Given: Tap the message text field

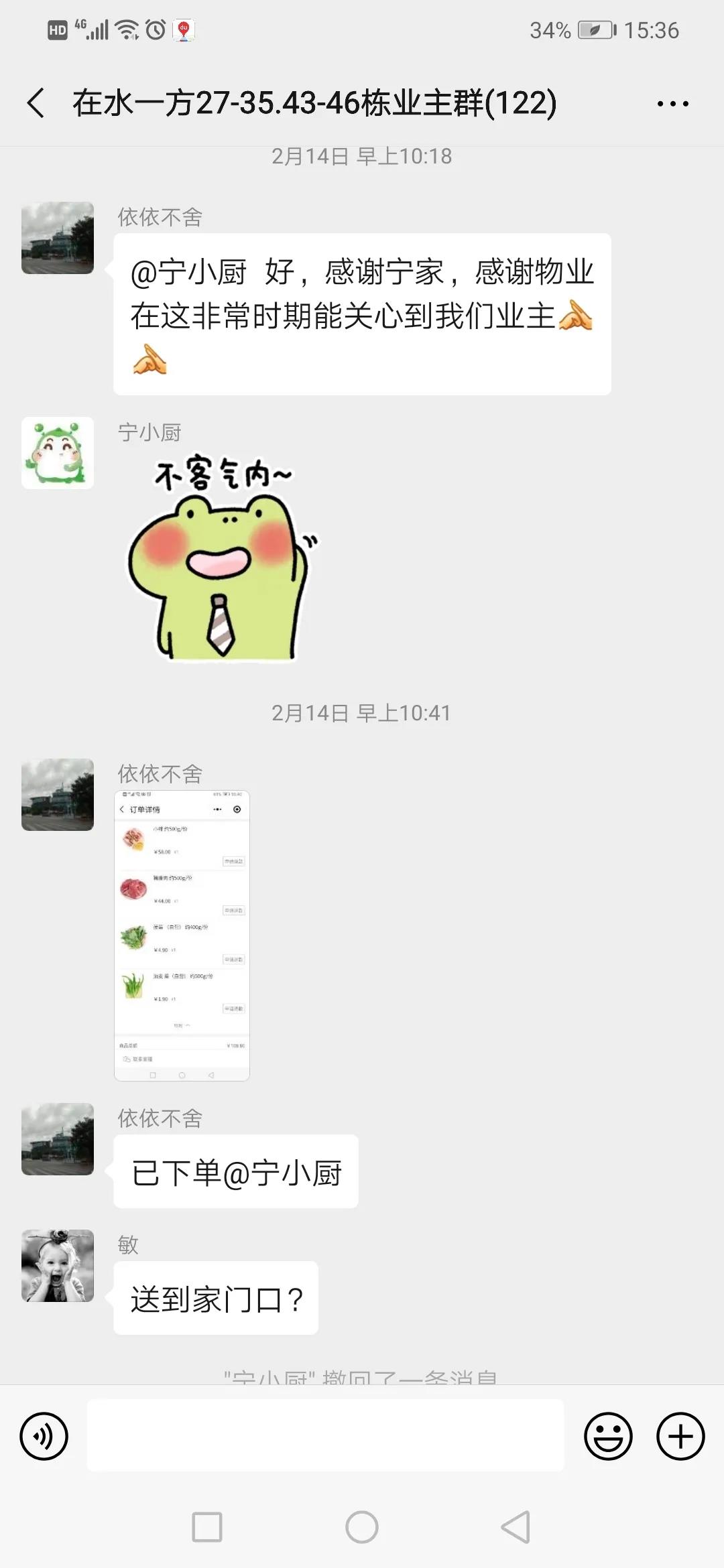Looking at the screenshot, I should [x=325, y=1435].
